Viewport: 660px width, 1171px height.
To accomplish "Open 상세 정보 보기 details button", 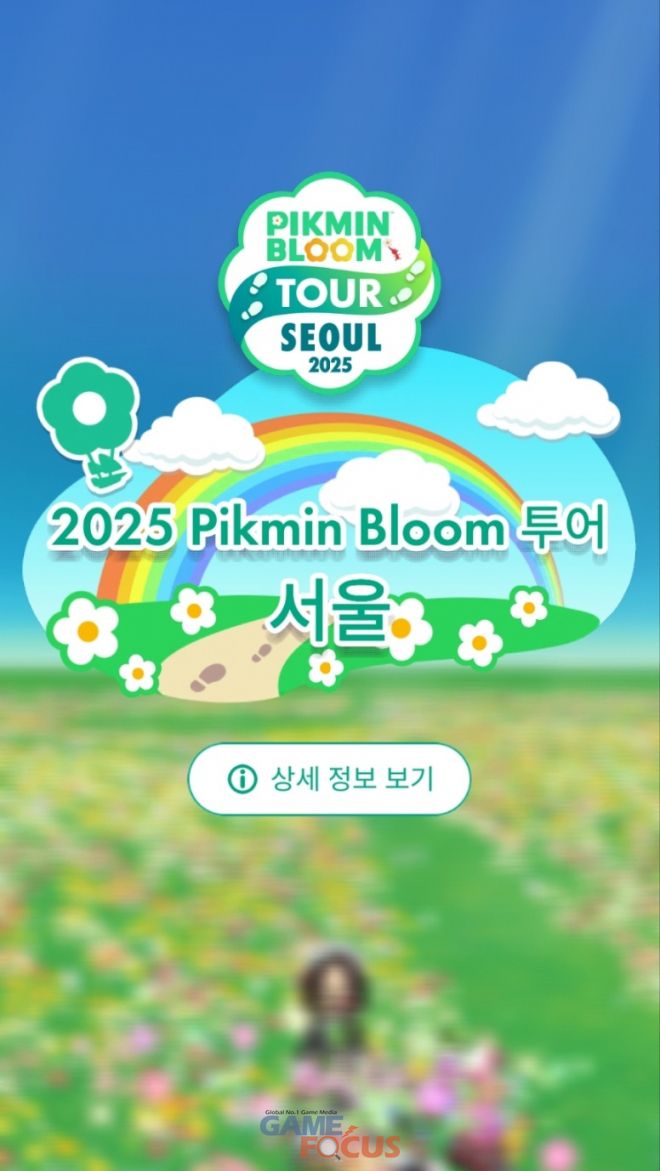I will click(329, 779).
